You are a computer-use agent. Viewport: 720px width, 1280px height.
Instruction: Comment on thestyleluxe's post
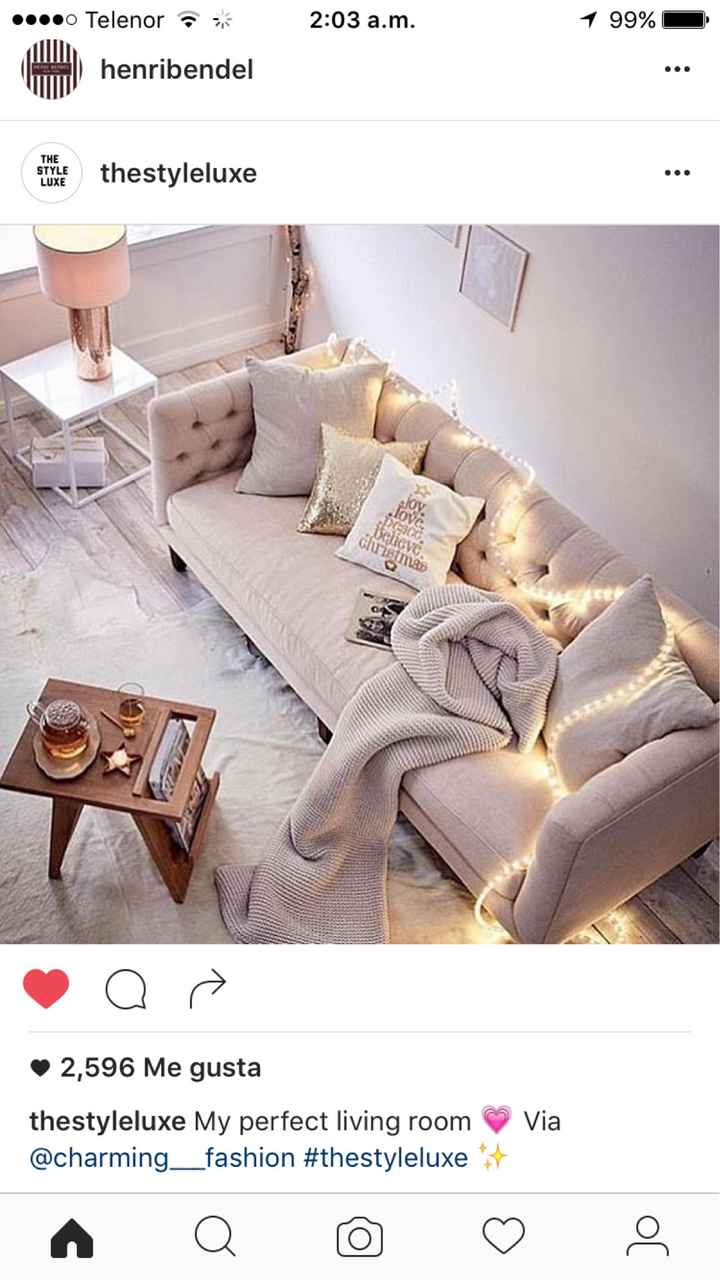coord(126,989)
